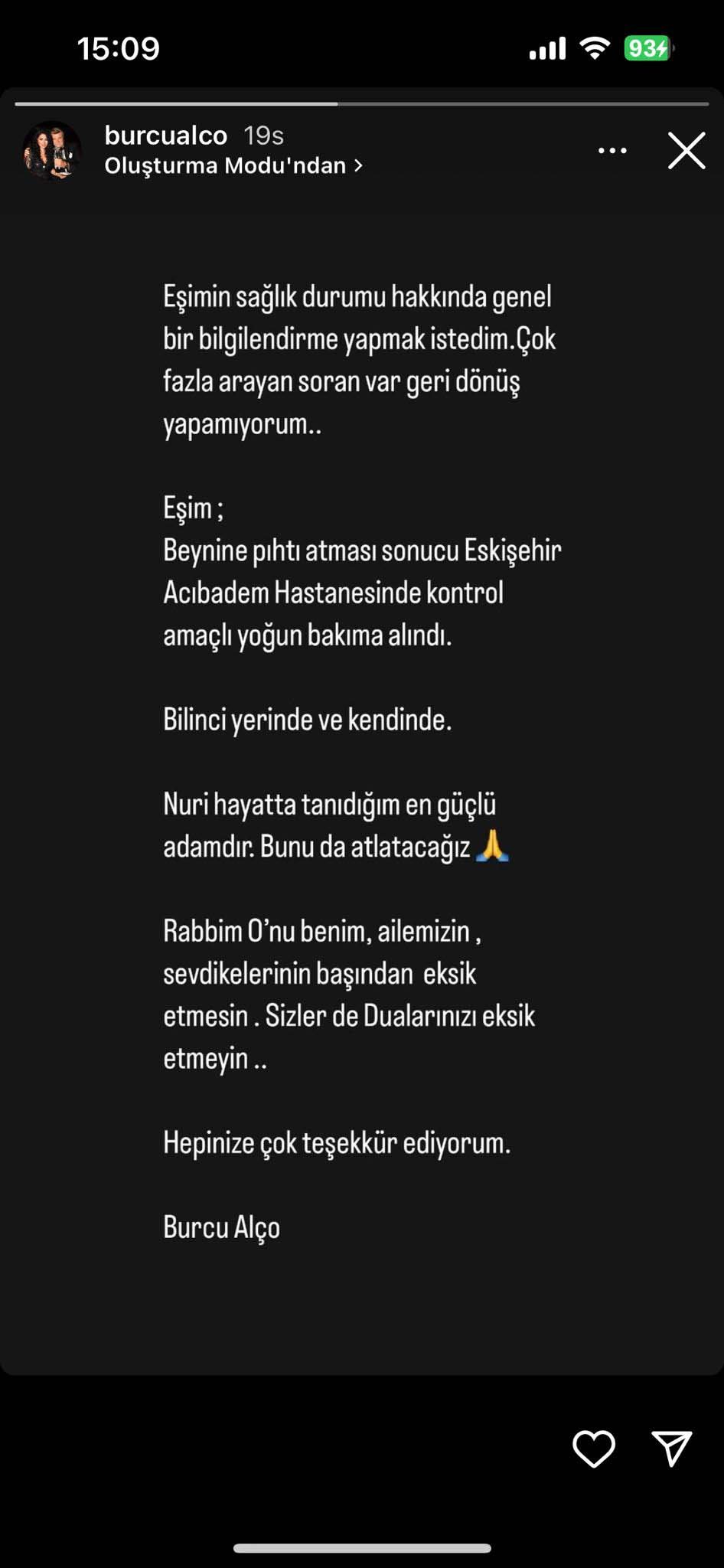
Task: Select the username burcualco
Action: point(165,136)
